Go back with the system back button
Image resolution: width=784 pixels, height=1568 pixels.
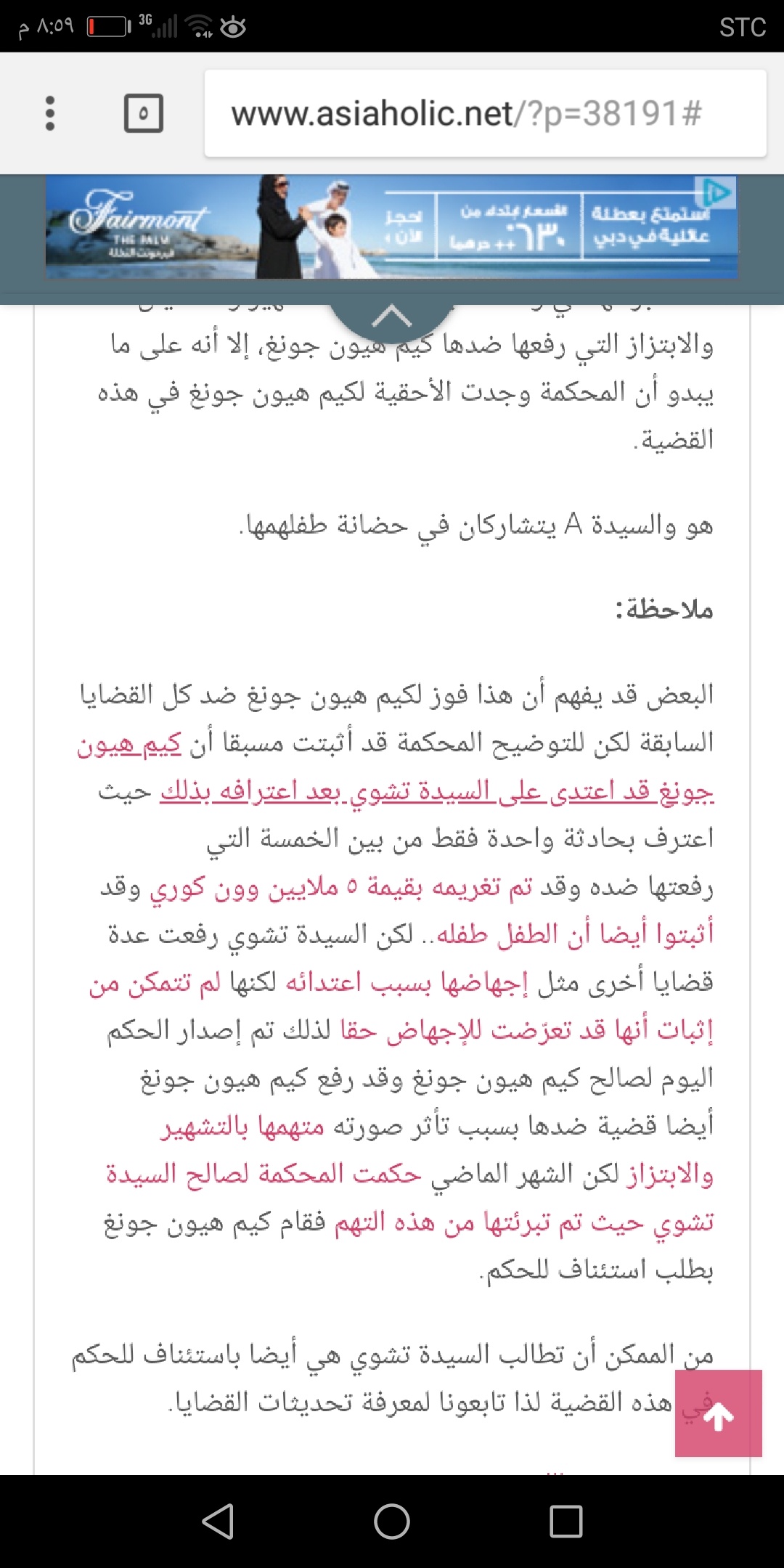coord(217,1521)
